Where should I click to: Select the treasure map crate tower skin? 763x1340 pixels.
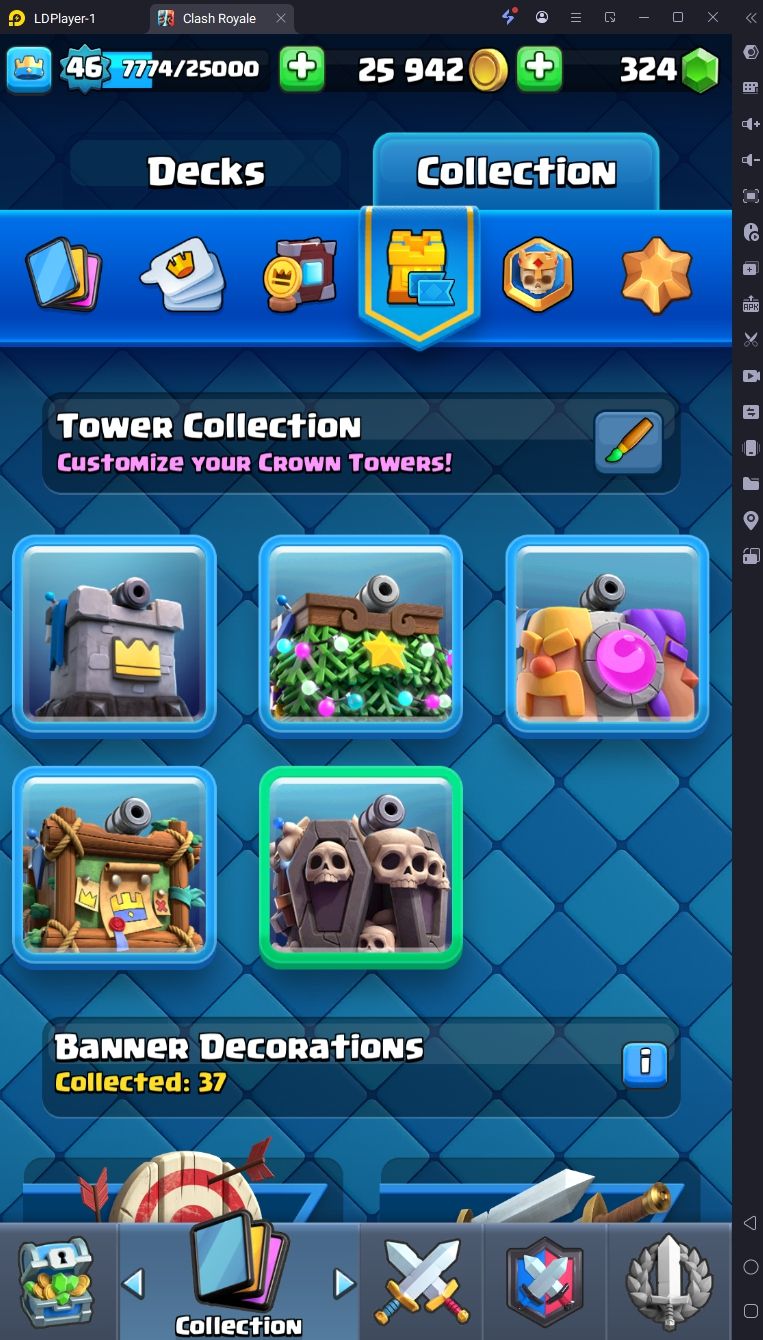pos(114,866)
